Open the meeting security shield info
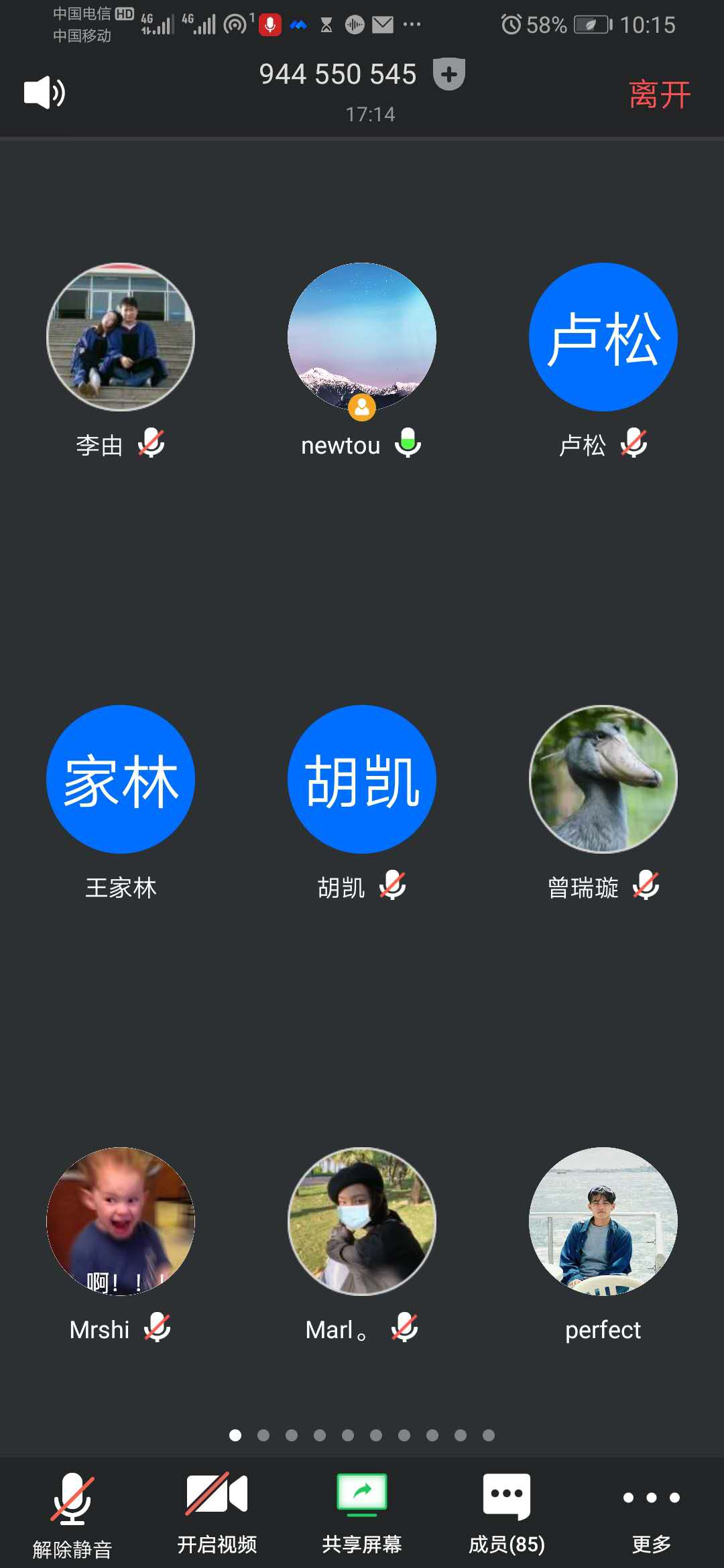The width and height of the screenshot is (724, 1568). pos(448,74)
